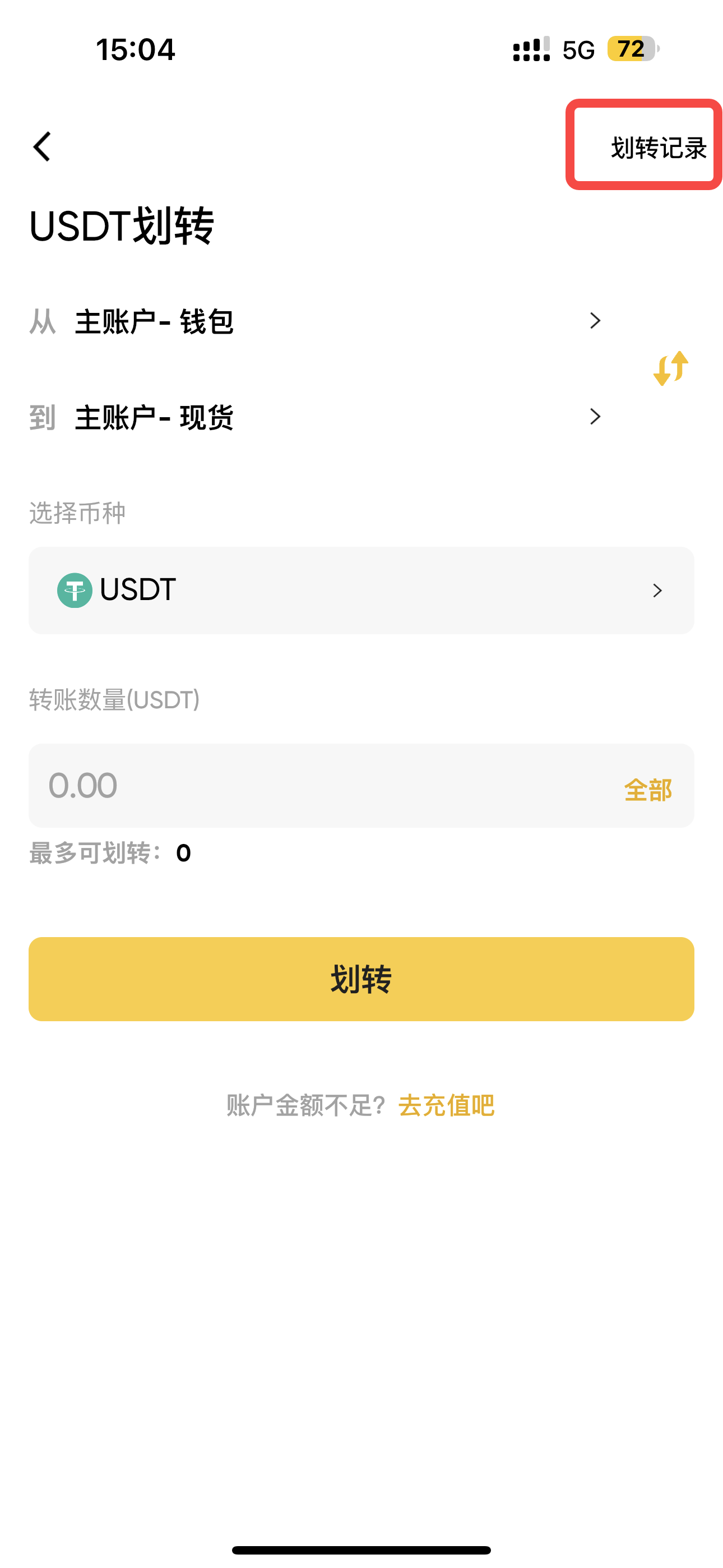Image resolution: width=723 pixels, height=1568 pixels.
Task: Open 划转记录 transfer history
Action: coord(659,148)
